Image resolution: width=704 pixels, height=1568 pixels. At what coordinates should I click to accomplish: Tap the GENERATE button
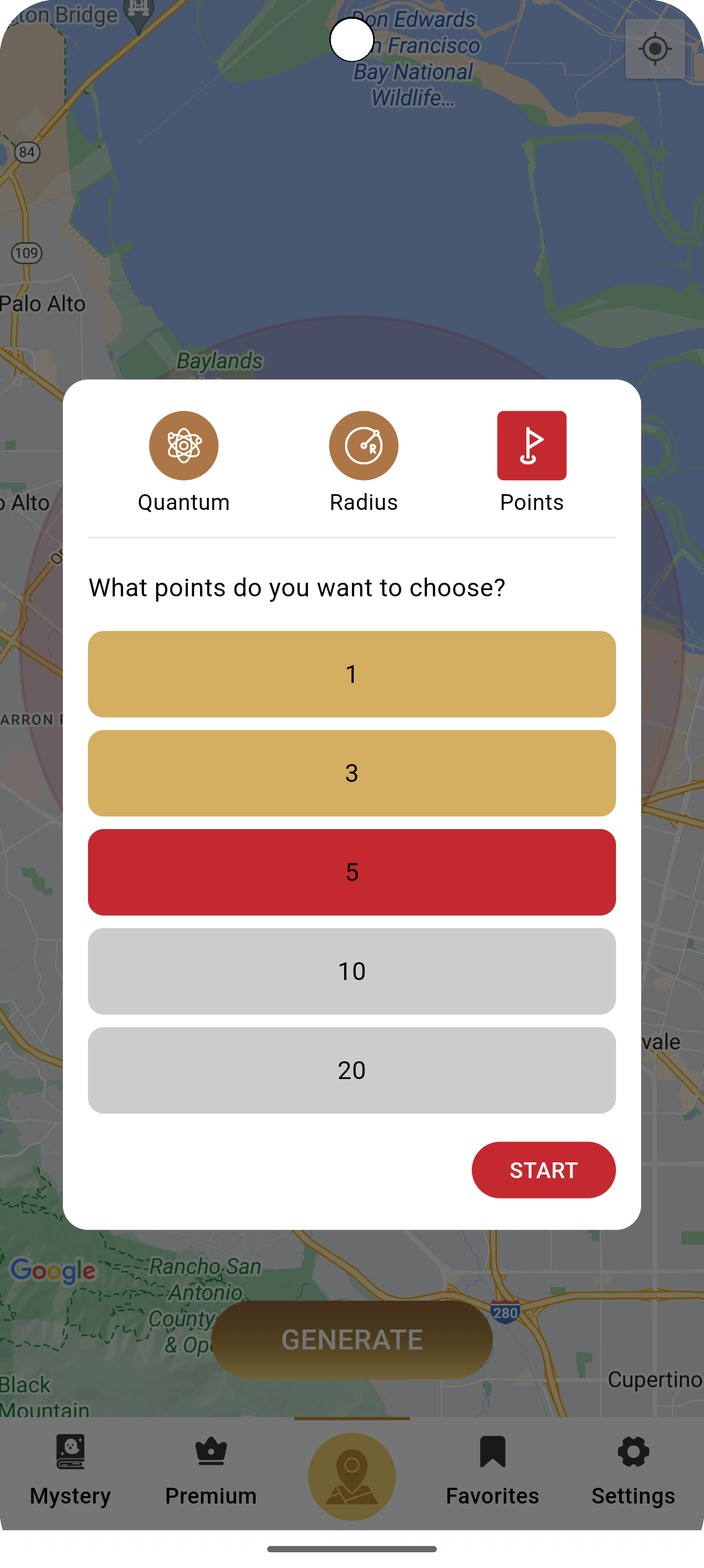[x=351, y=1340]
